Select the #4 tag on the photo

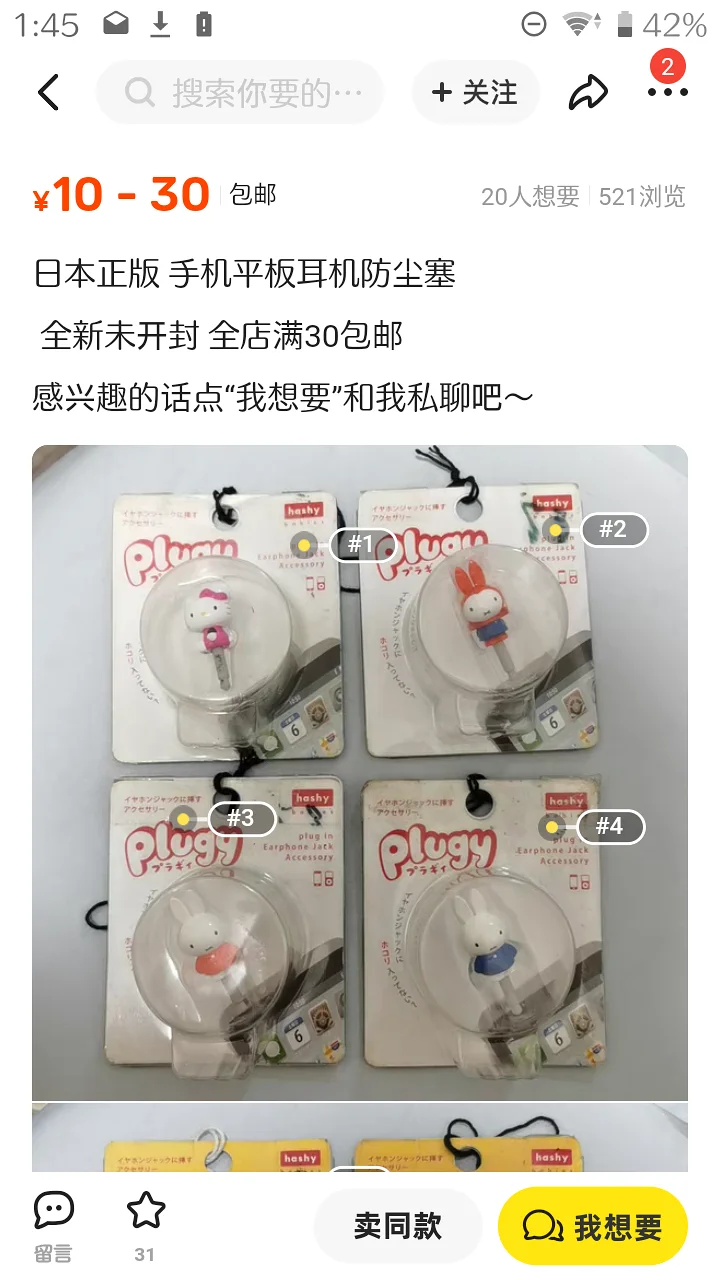point(608,826)
